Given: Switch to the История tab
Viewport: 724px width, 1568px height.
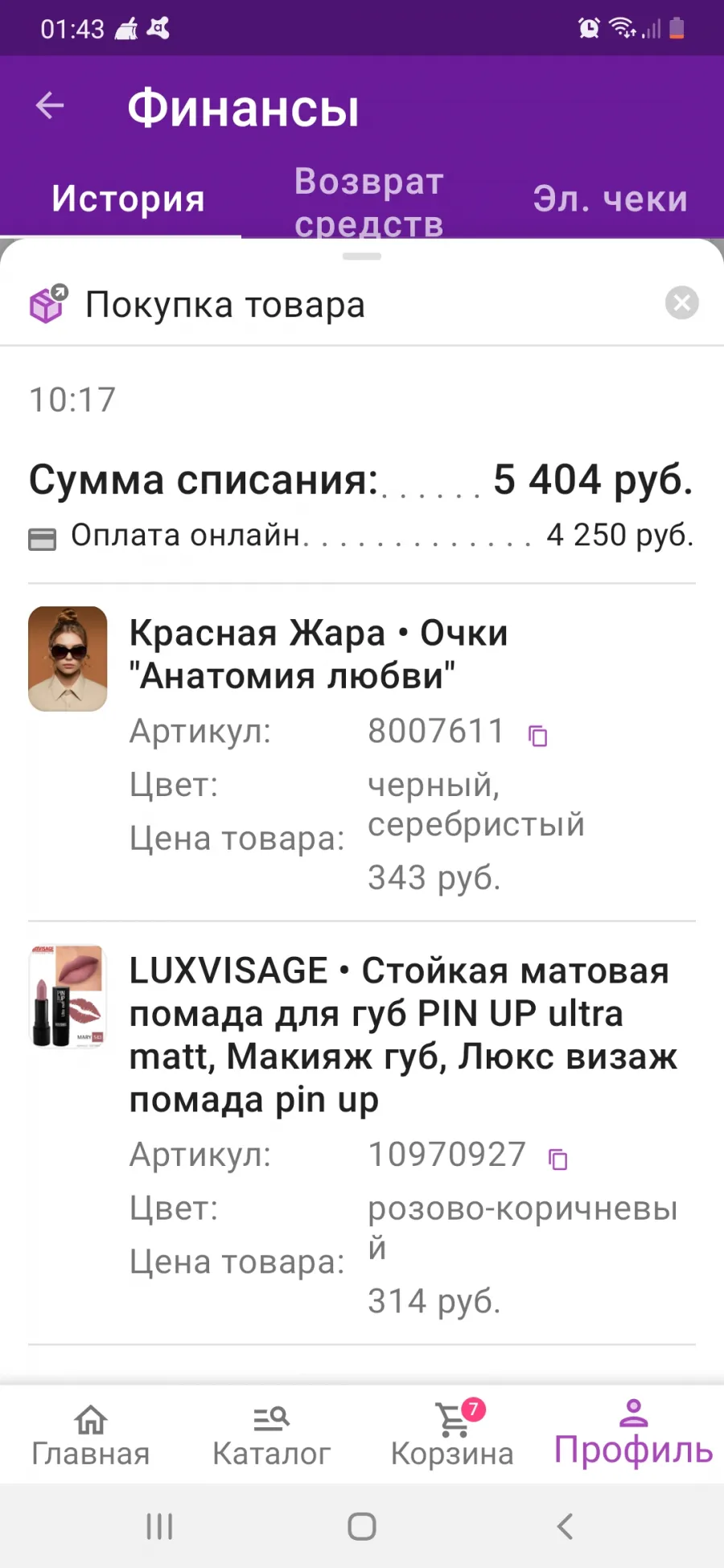Looking at the screenshot, I should coord(128,199).
